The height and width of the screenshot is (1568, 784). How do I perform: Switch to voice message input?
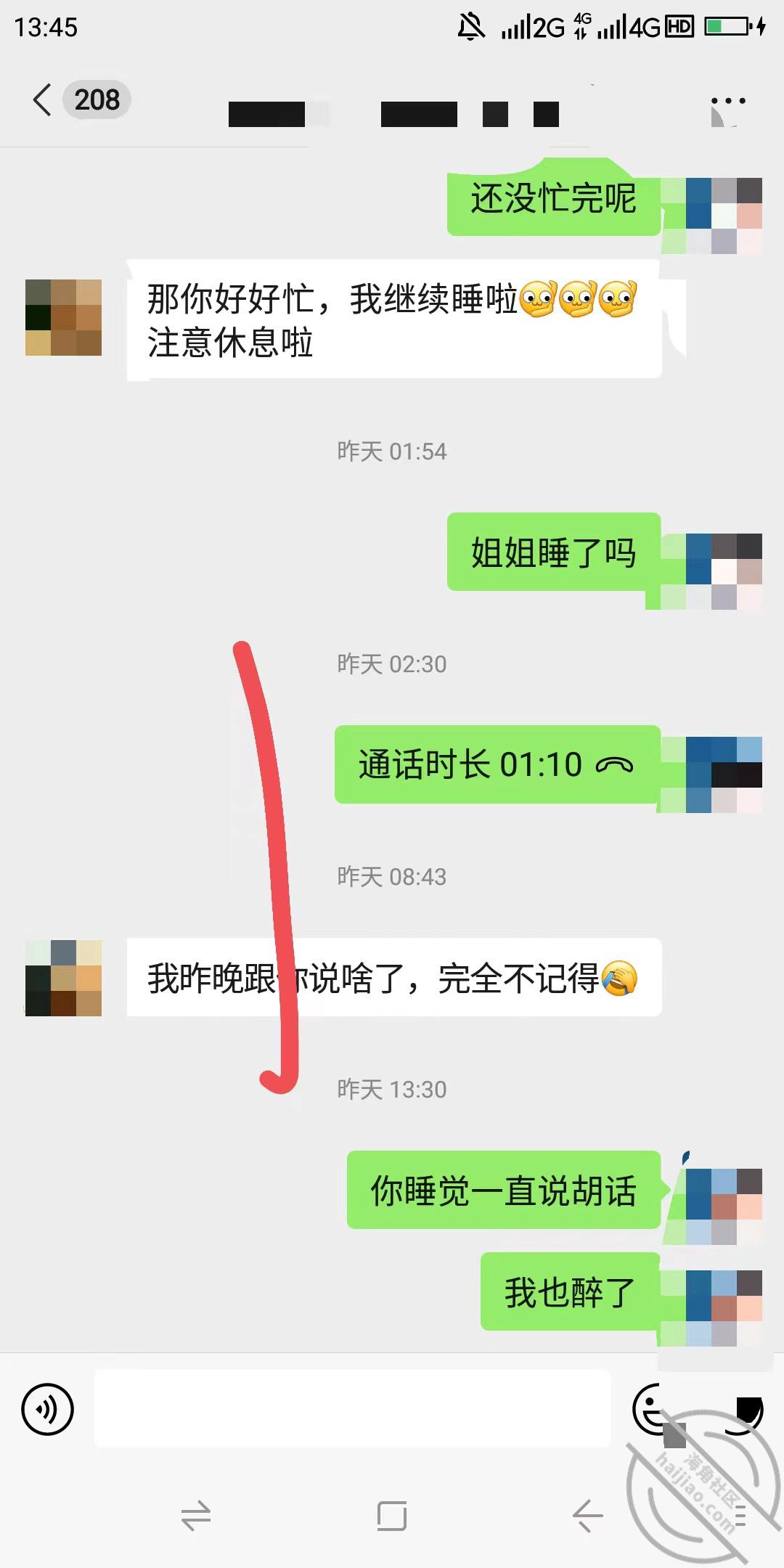(48, 1409)
